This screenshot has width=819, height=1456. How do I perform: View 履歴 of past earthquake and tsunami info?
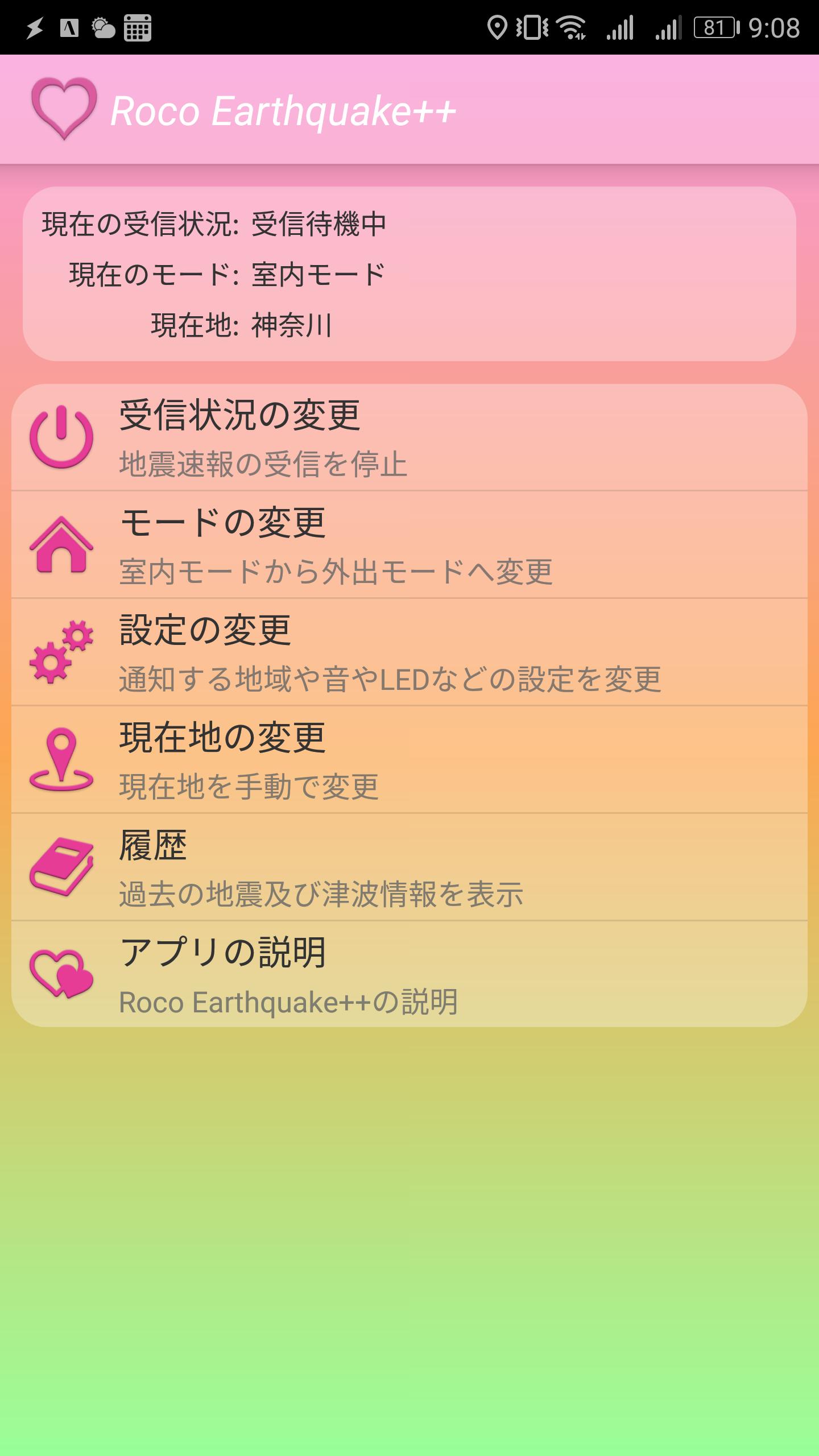(x=409, y=867)
